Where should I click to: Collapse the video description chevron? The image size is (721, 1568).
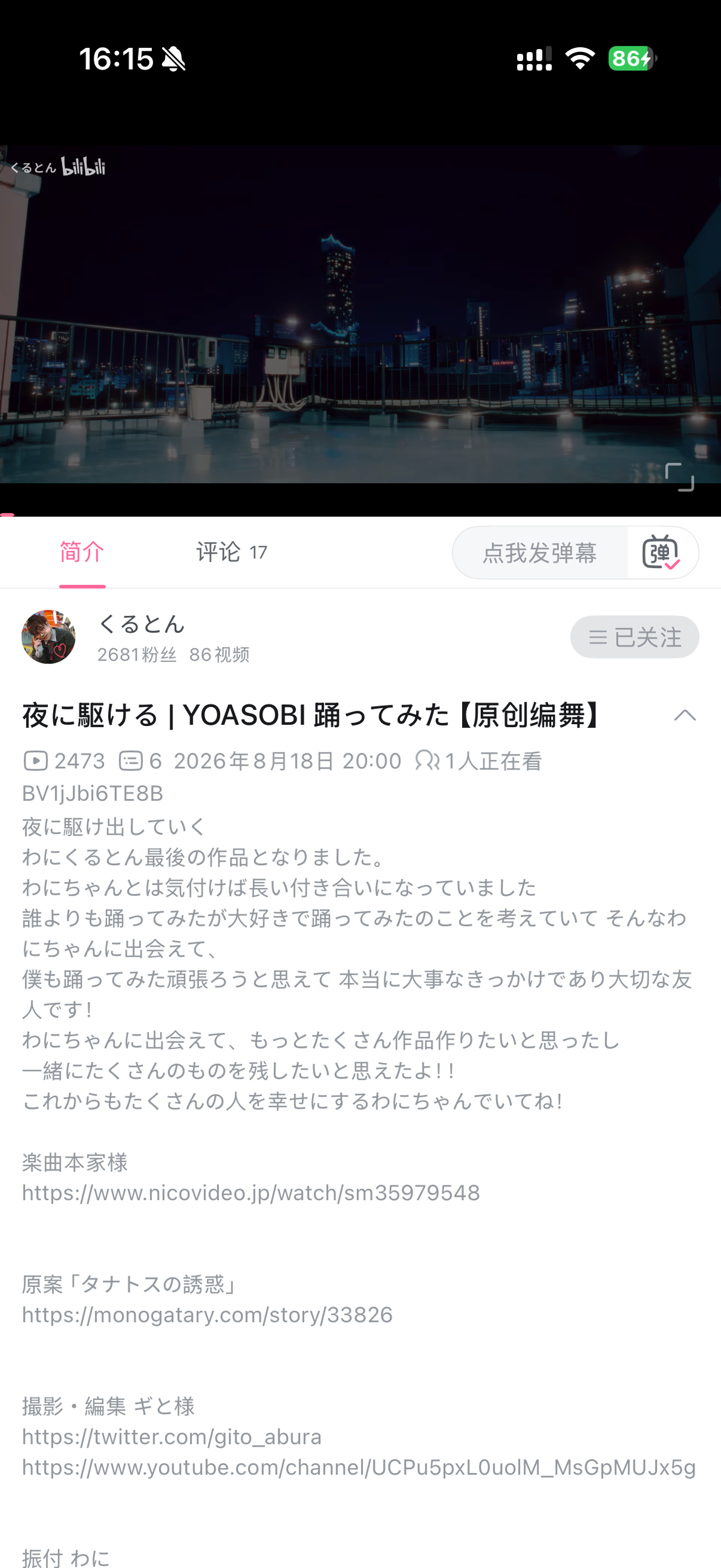click(x=685, y=715)
